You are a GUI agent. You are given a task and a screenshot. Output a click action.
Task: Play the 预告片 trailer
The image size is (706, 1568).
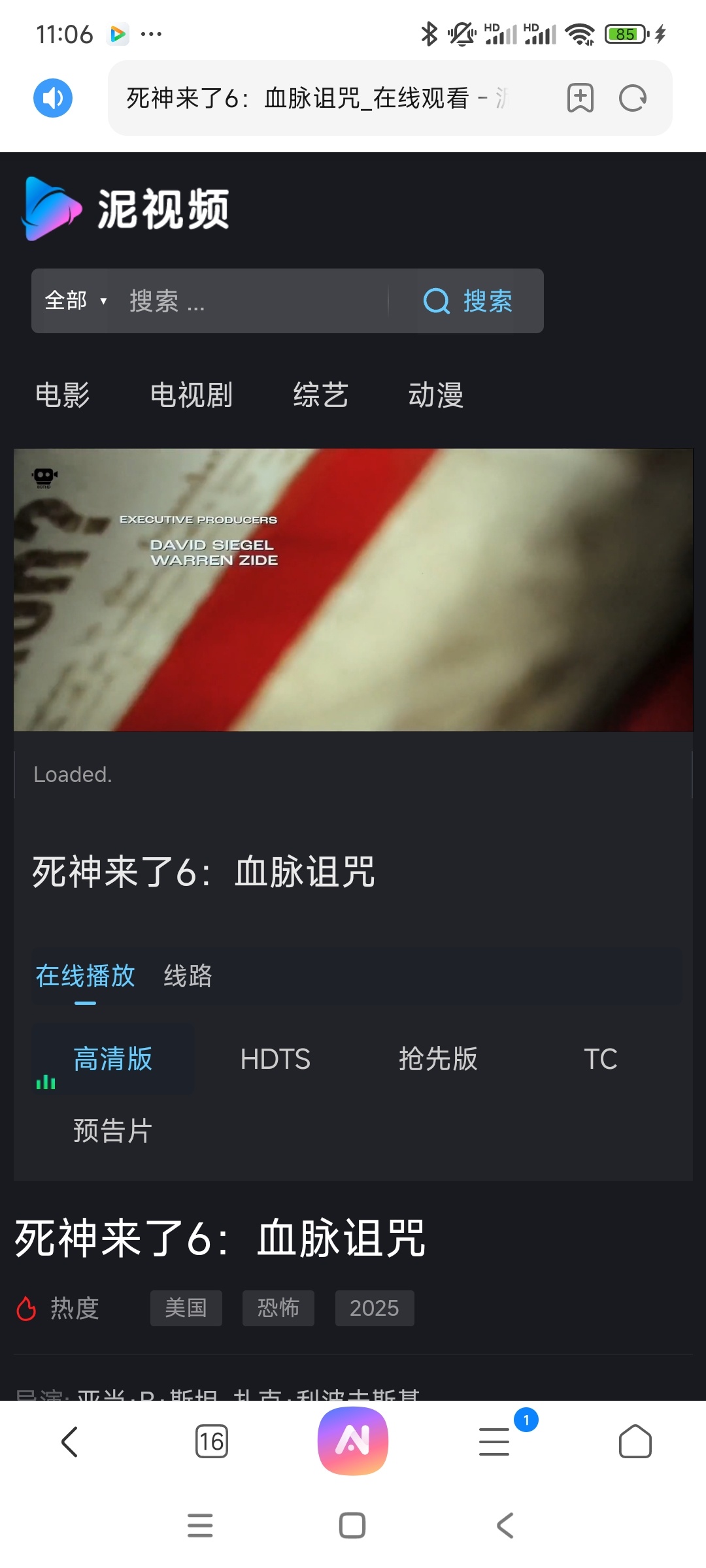click(x=112, y=1131)
